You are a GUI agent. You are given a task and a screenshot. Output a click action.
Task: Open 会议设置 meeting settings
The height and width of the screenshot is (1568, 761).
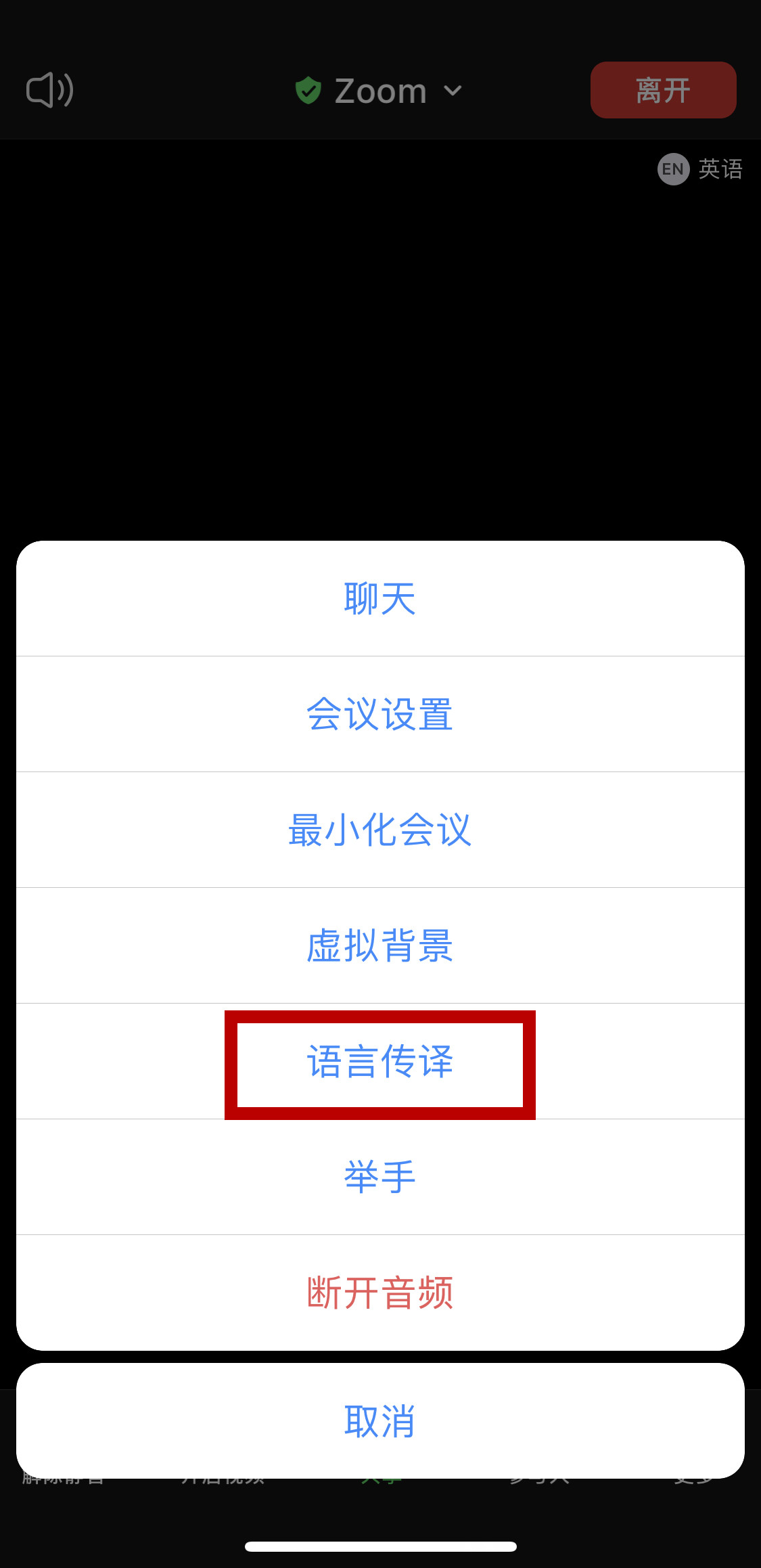379,715
